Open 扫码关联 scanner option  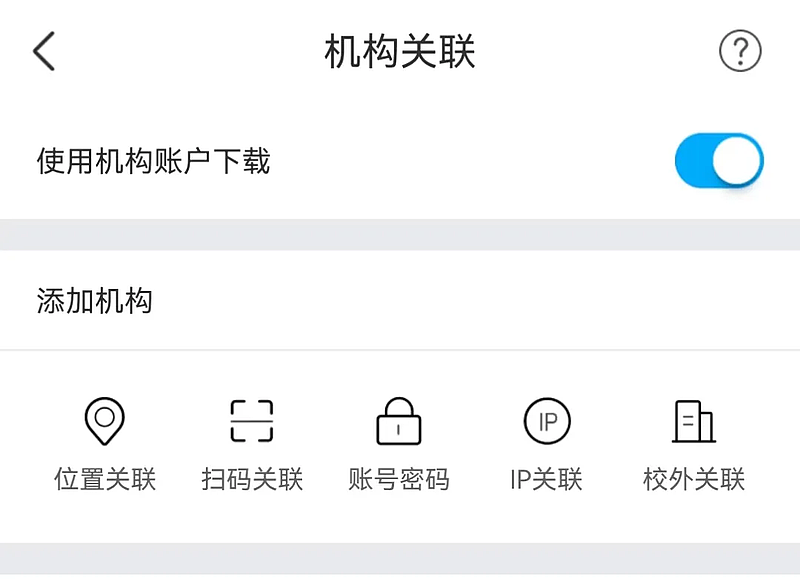click(252, 443)
